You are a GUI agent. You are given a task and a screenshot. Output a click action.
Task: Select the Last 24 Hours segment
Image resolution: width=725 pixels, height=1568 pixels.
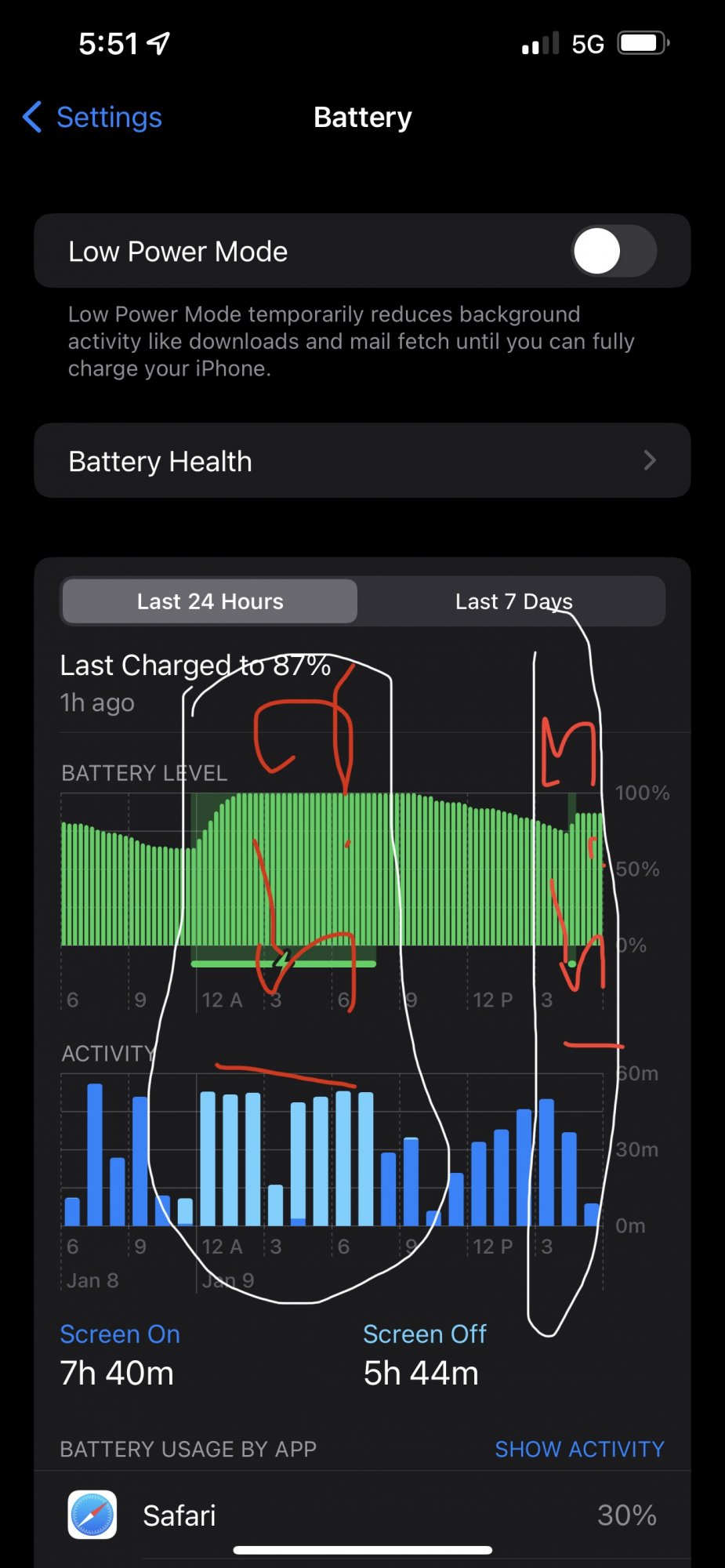(x=210, y=601)
